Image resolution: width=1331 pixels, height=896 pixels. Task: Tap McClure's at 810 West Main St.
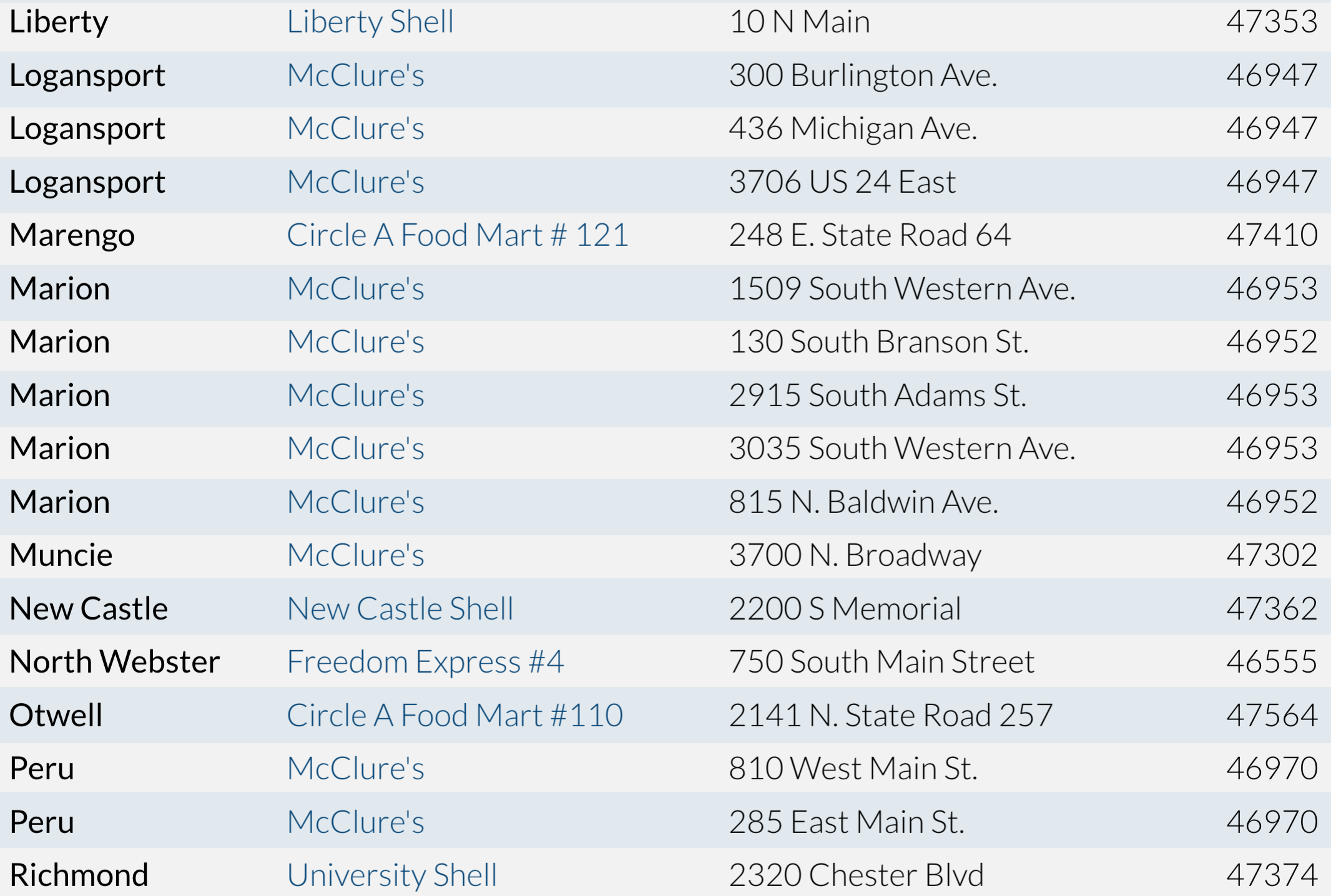click(x=355, y=769)
